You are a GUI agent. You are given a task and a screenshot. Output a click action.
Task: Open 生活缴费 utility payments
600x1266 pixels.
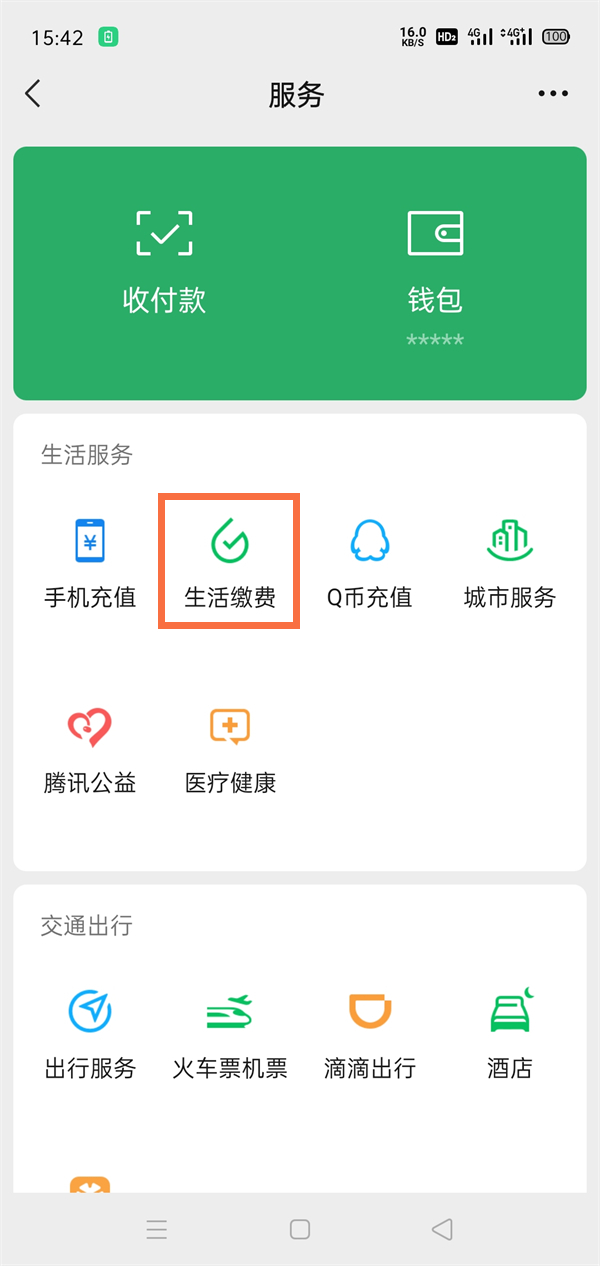pyautogui.click(x=230, y=561)
